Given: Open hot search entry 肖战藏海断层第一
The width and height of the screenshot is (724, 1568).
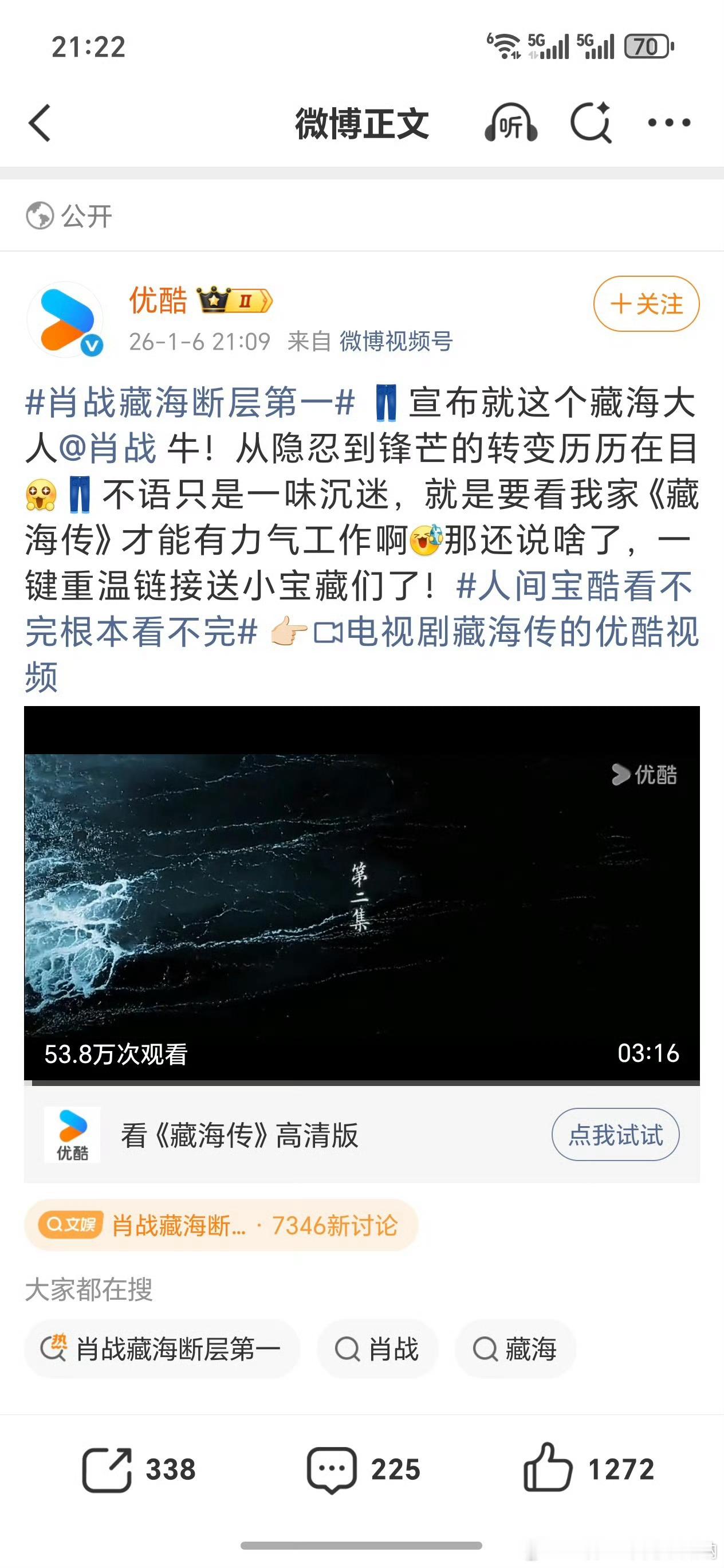Looking at the screenshot, I should [x=162, y=1349].
